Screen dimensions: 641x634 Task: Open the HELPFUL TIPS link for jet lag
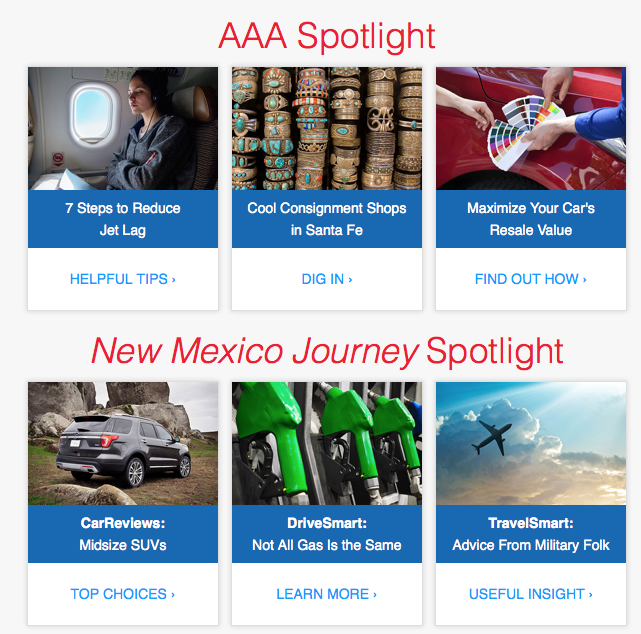122,279
